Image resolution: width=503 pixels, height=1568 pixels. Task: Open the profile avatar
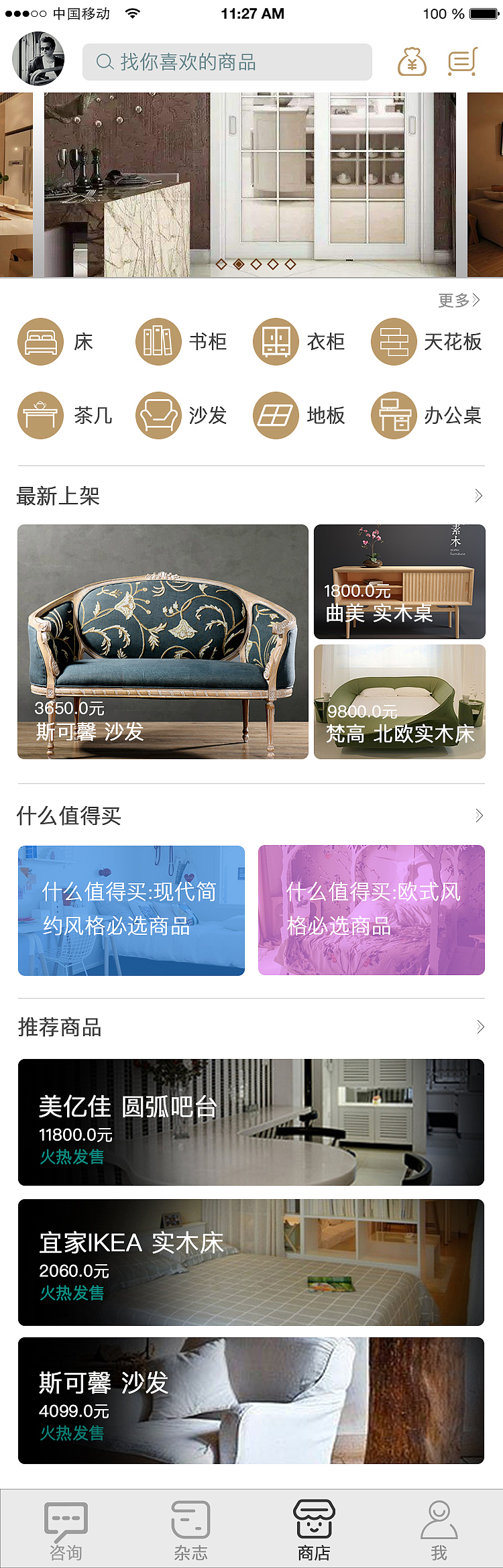click(x=38, y=59)
